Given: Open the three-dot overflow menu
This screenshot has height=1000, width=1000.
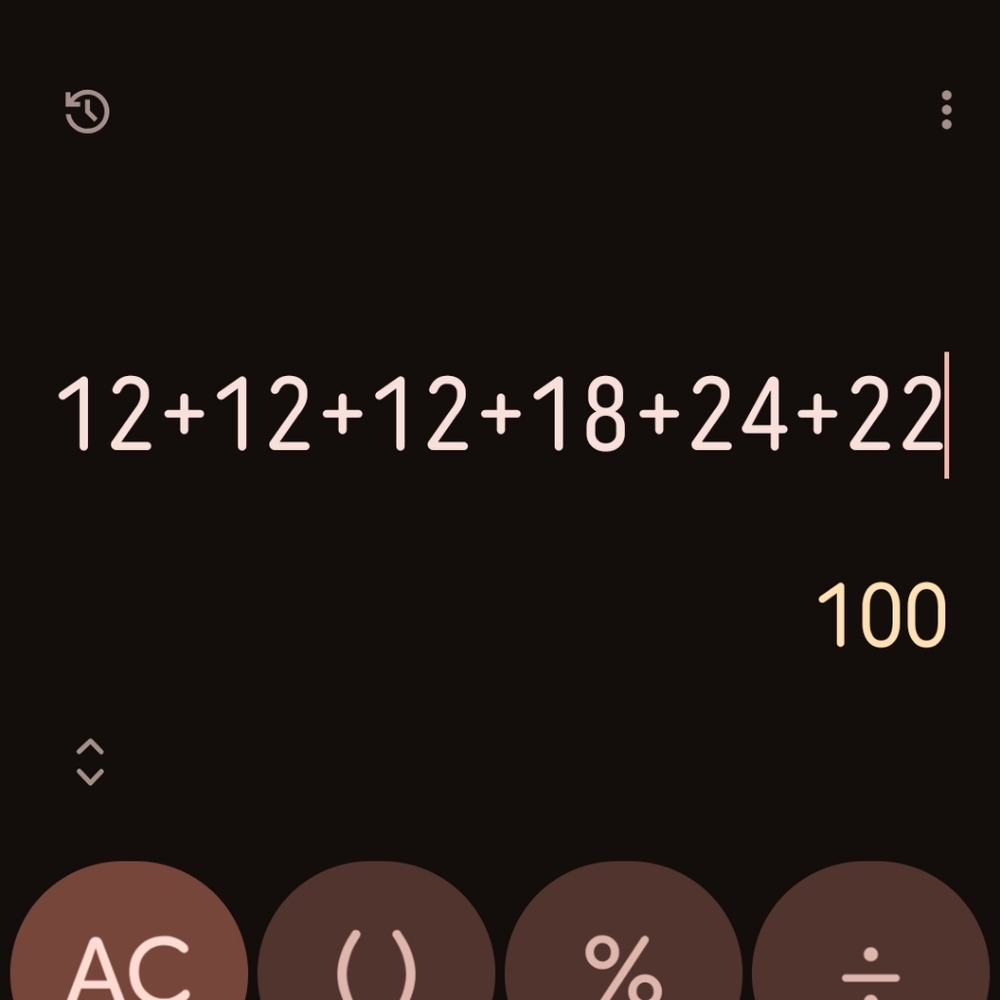Looking at the screenshot, I should point(946,110).
